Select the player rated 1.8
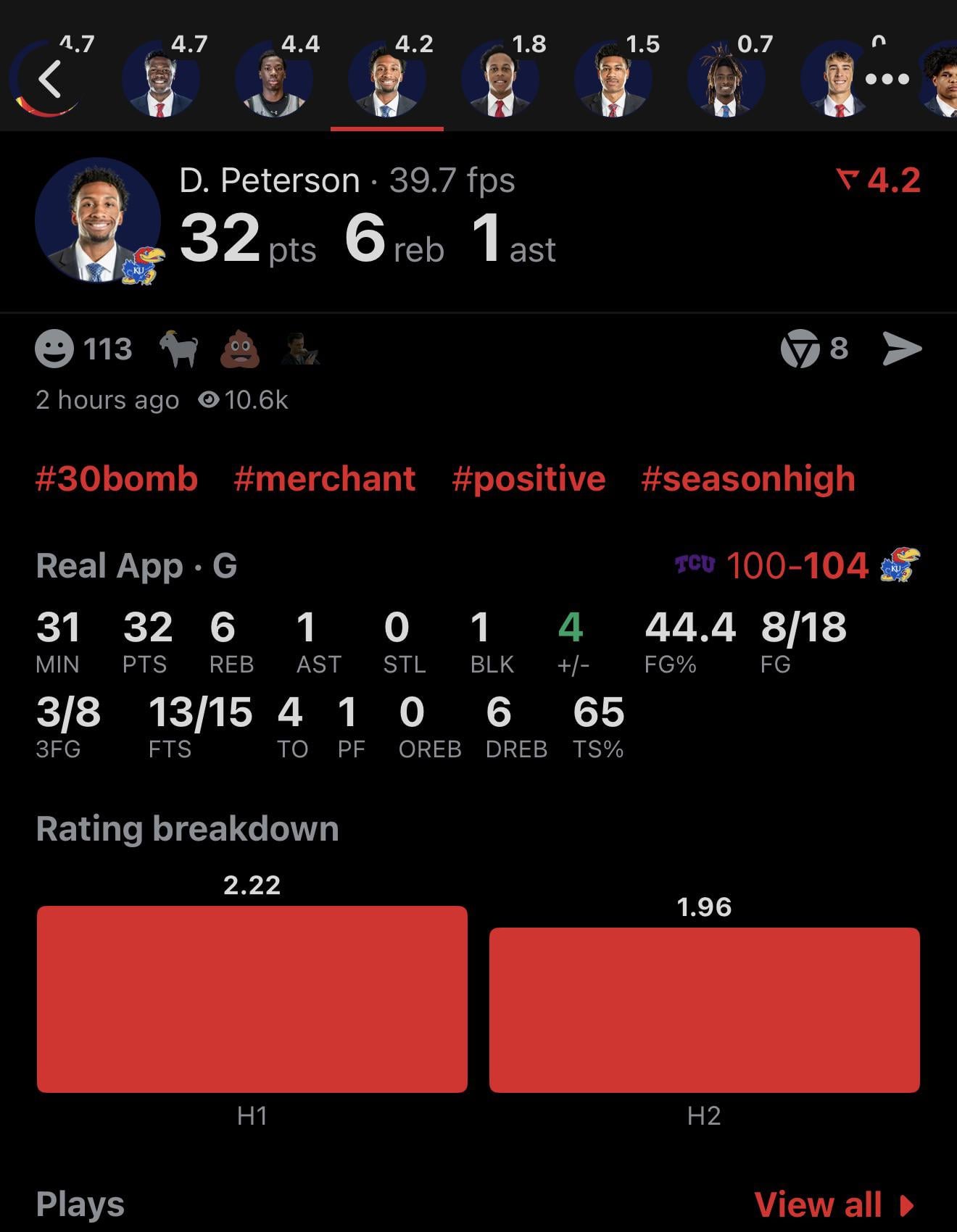This screenshot has width=957, height=1232. click(x=500, y=80)
